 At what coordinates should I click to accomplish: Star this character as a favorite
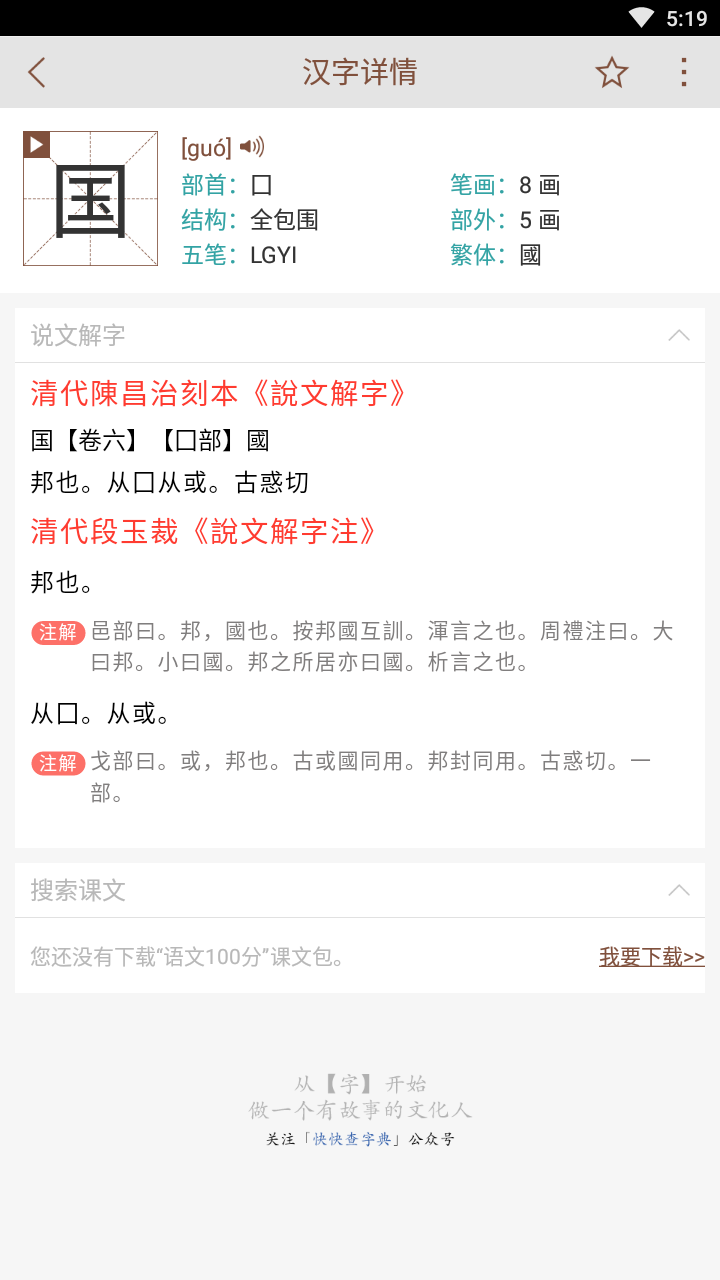pyautogui.click(x=612, y=72)
